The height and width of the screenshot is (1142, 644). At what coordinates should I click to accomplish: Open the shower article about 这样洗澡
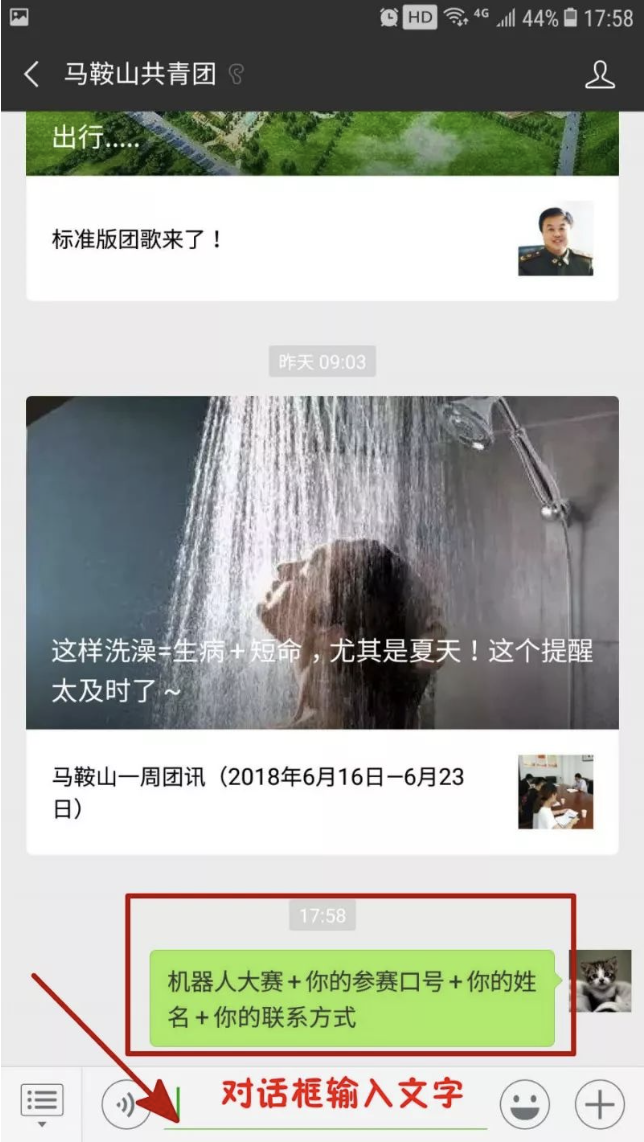click(x=322, y=562)
